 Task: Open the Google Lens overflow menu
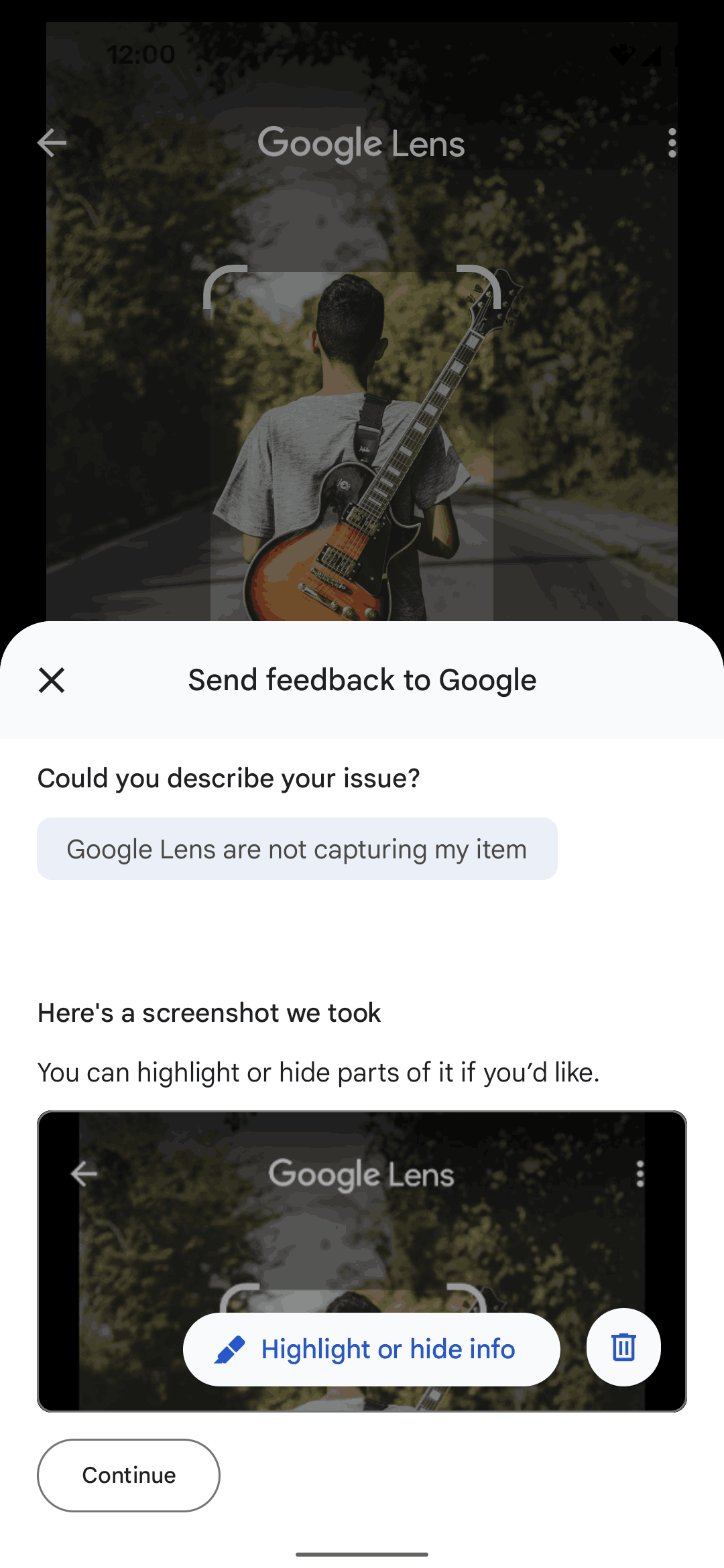pyautogui.click(x=672, y=143)
